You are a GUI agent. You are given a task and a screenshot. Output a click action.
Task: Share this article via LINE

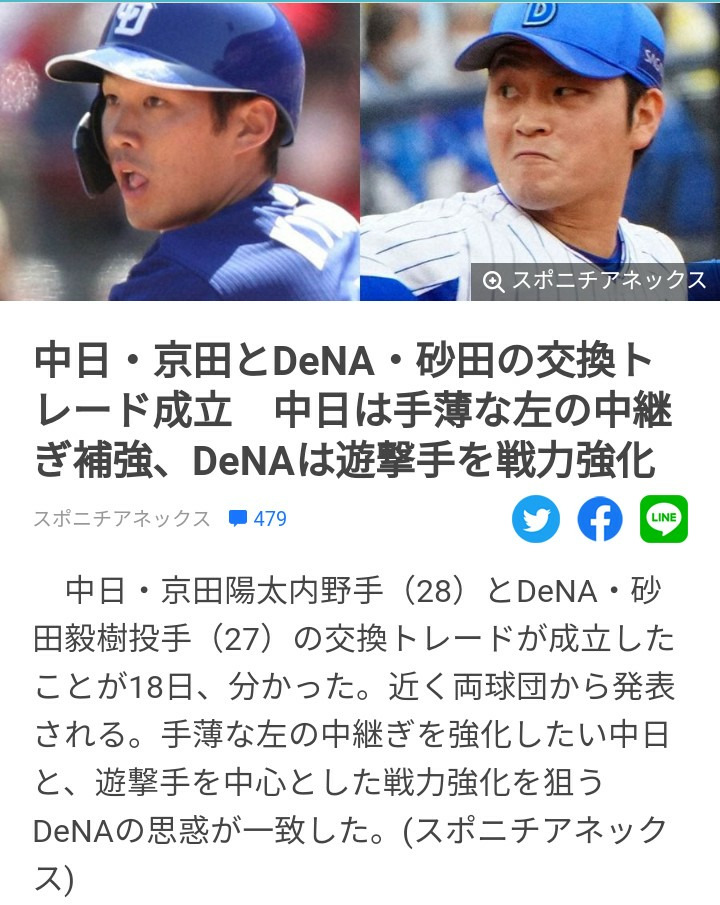tap(664, 519)
